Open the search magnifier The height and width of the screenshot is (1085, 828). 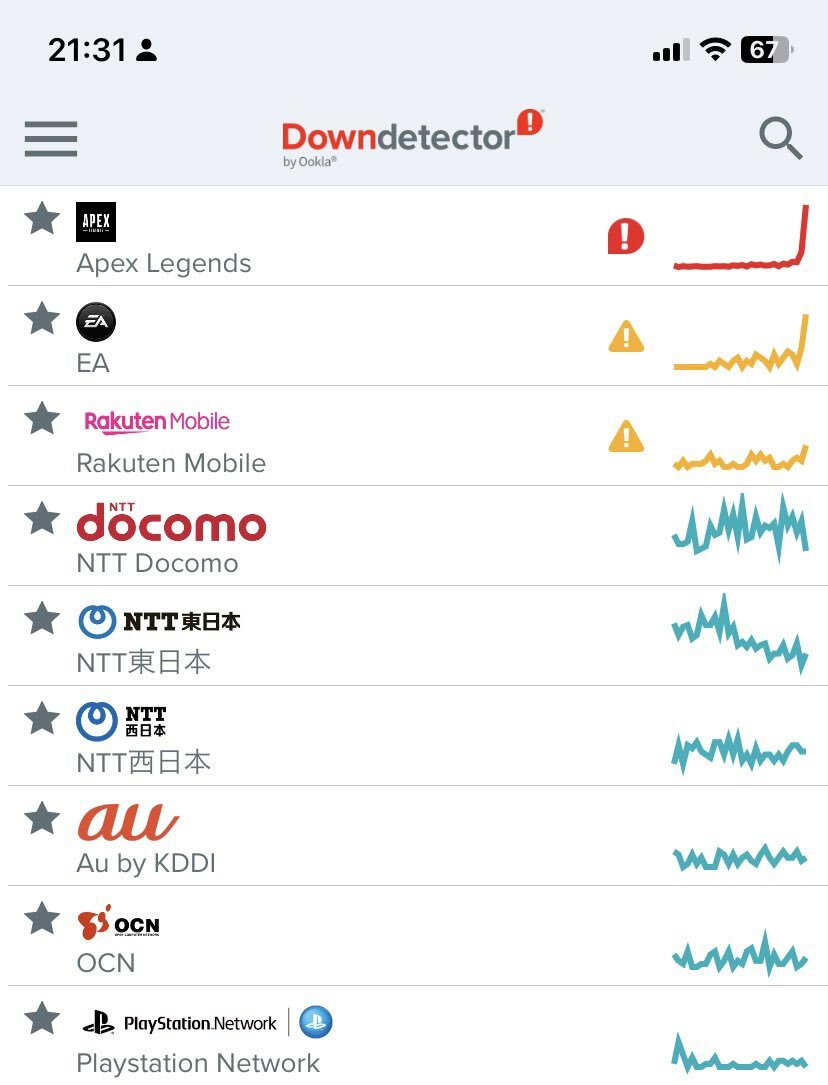point(780,138)
